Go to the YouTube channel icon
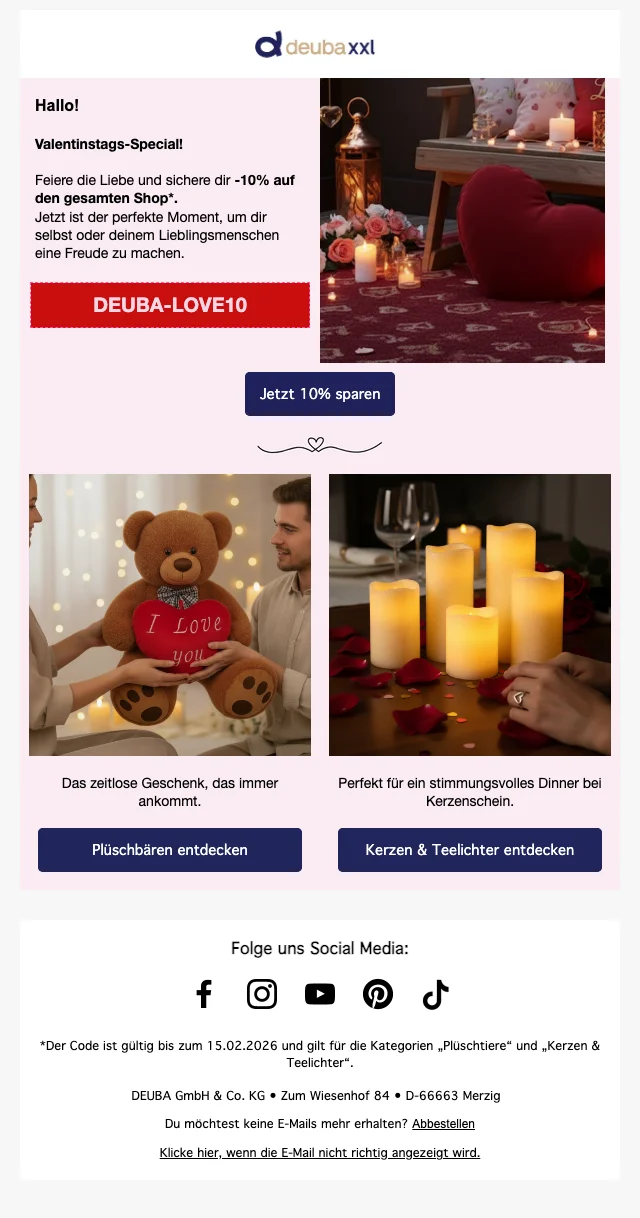 click(320, 994)
